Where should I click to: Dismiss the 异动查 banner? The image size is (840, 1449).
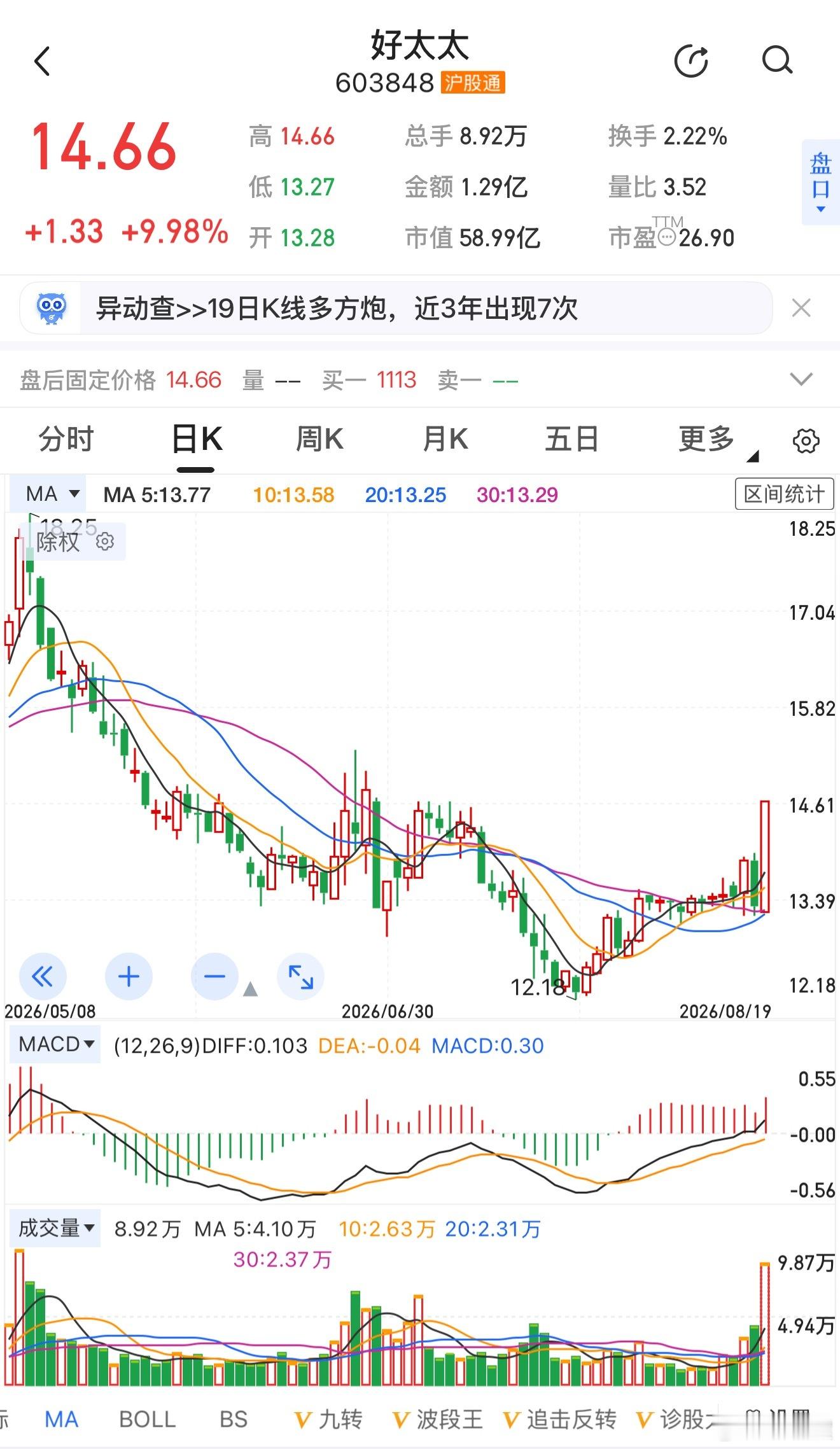click(801, 308)
